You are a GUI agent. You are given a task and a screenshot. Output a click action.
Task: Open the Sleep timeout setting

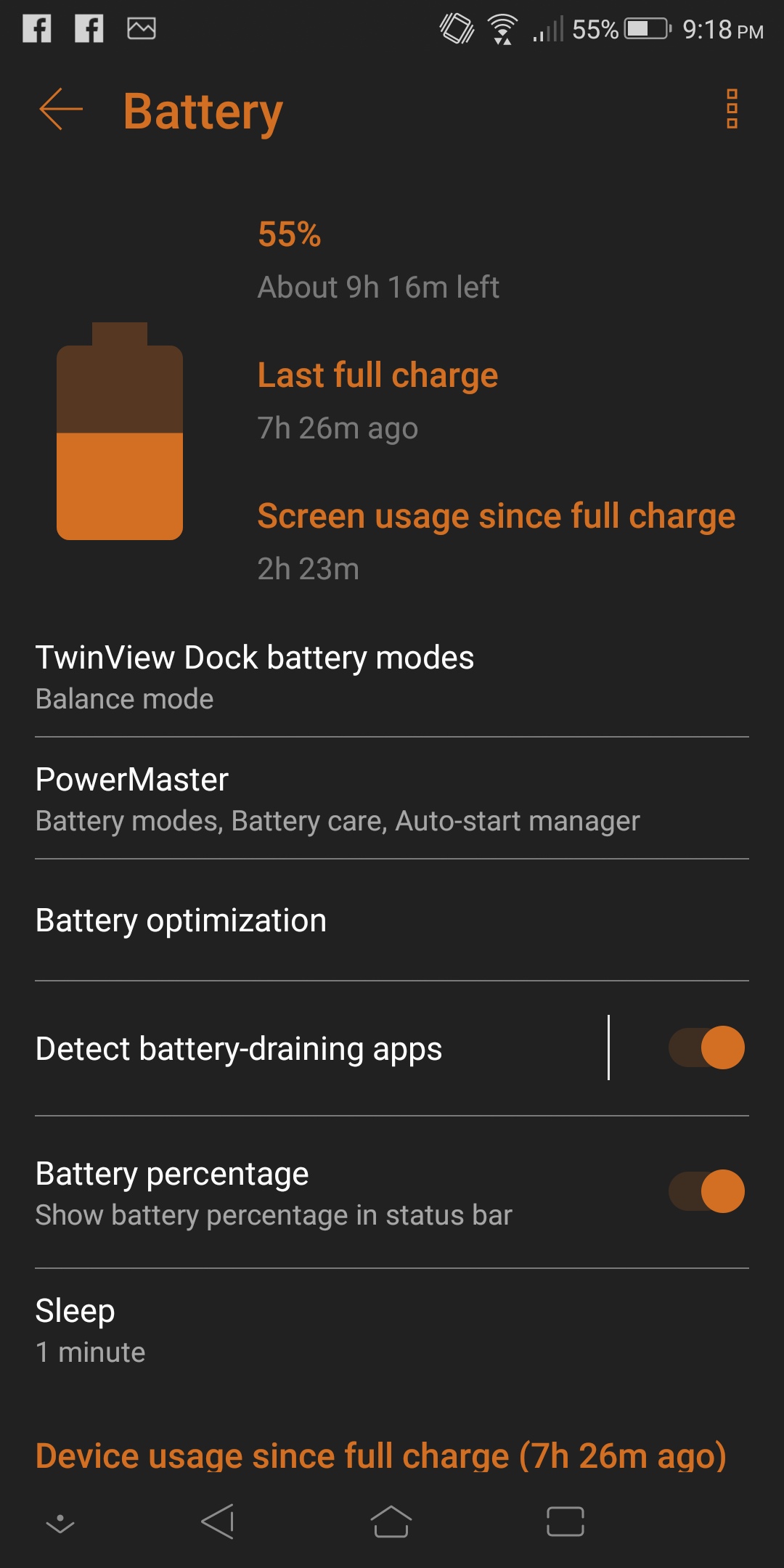click(x=392, y=1331)
